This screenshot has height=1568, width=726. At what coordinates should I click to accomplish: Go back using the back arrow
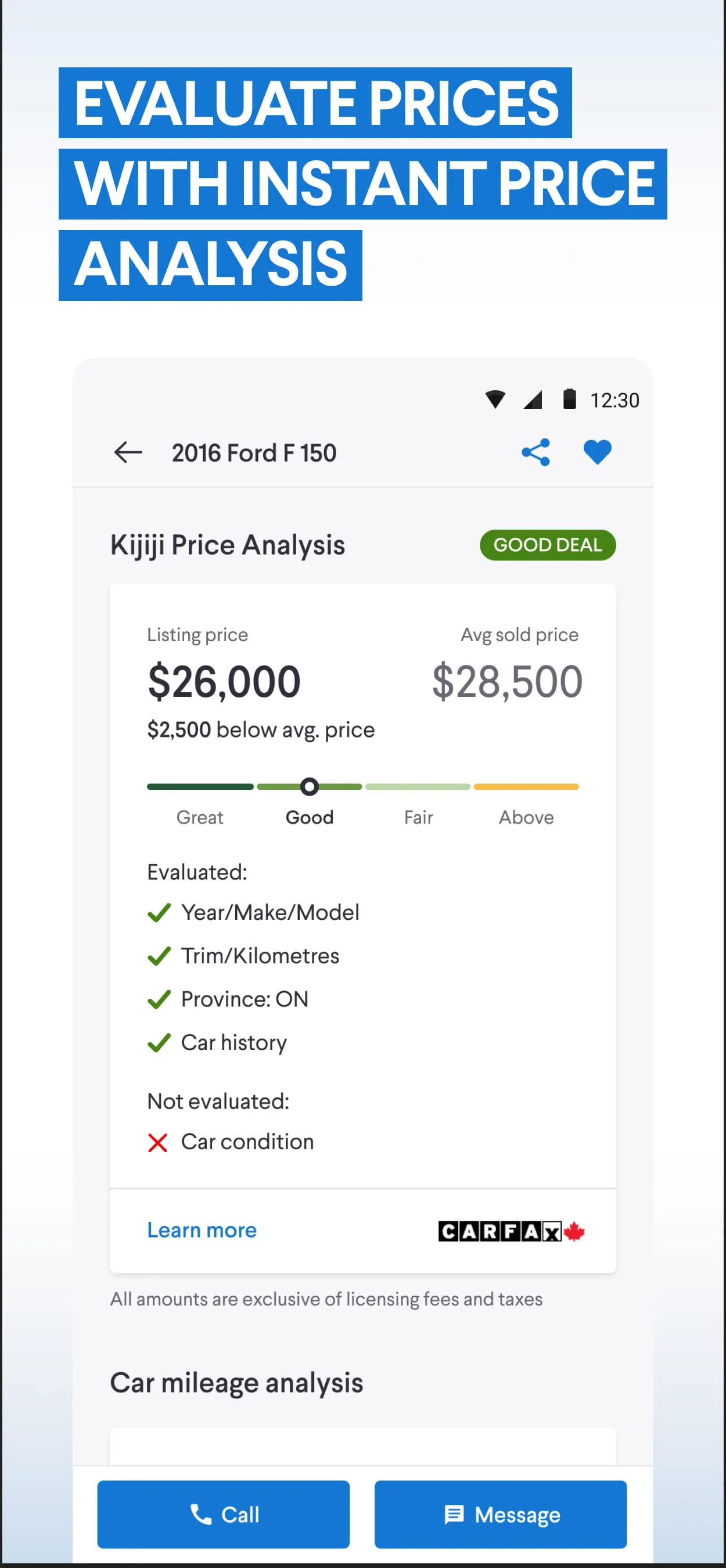[x=127, y=452]
